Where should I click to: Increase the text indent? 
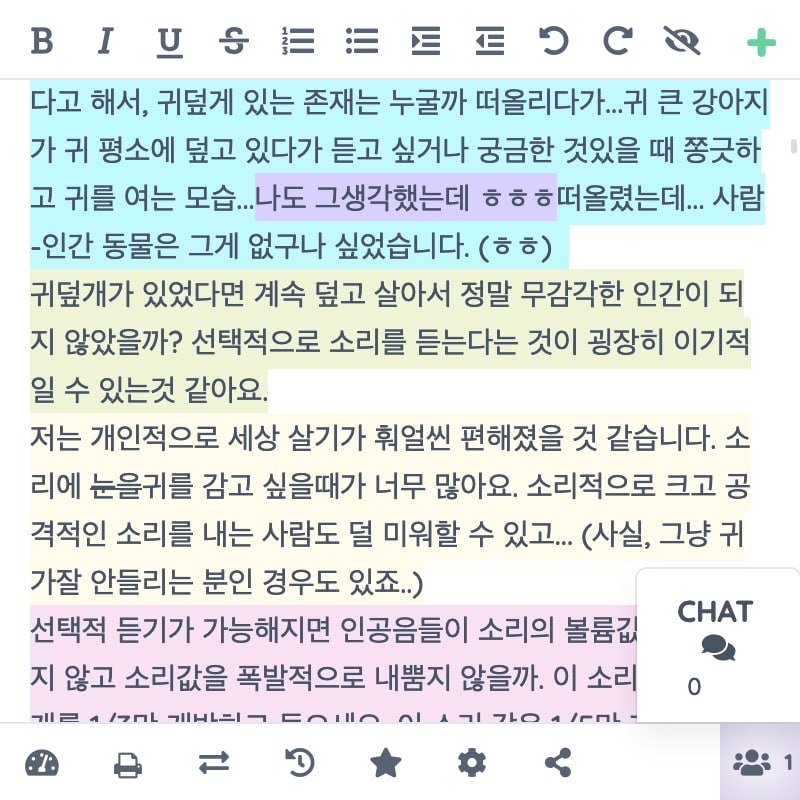coord(426,41)
